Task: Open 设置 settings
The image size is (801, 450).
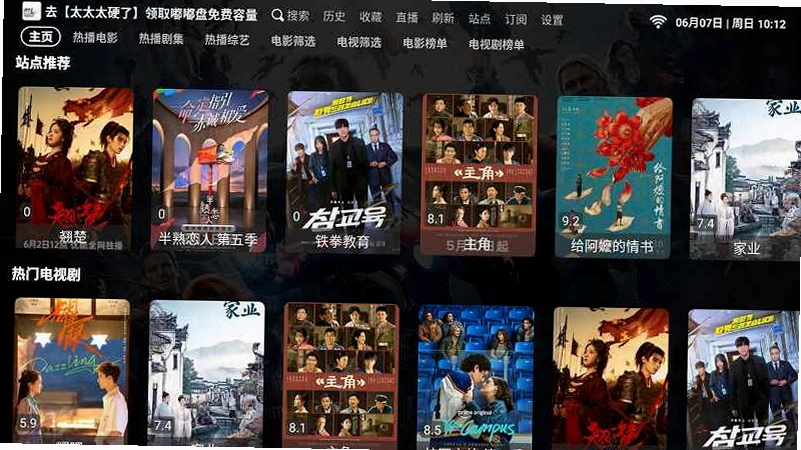Action: pos(552,19)
